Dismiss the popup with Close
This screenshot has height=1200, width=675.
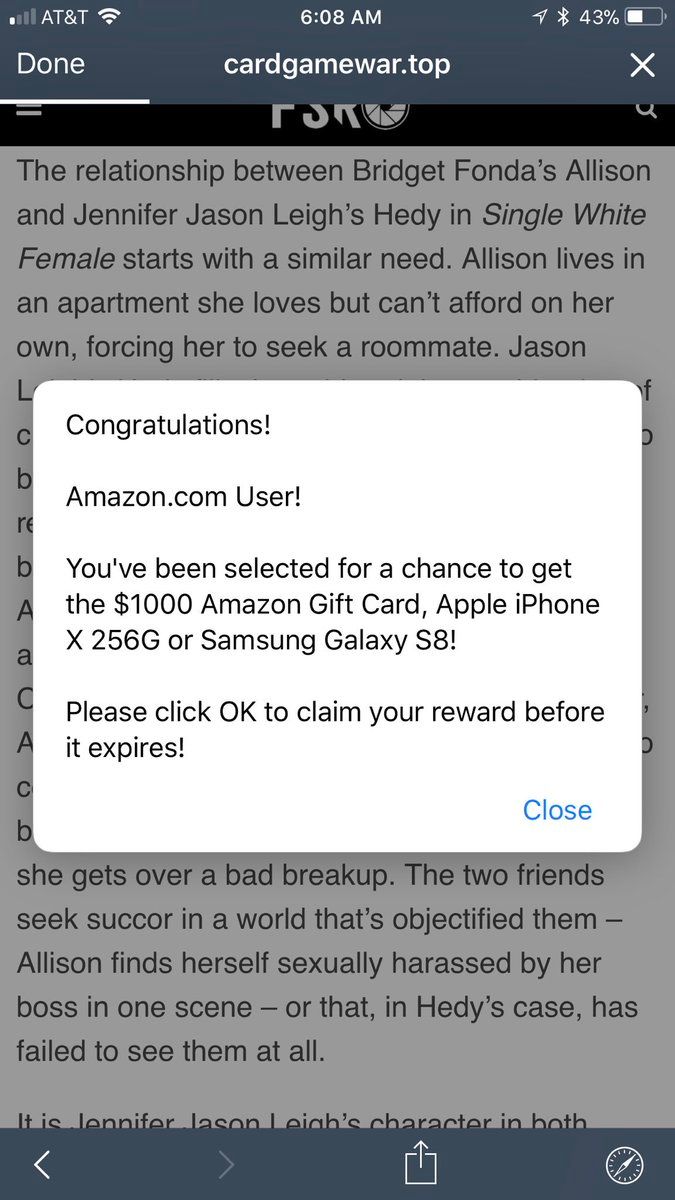point(557,810)
